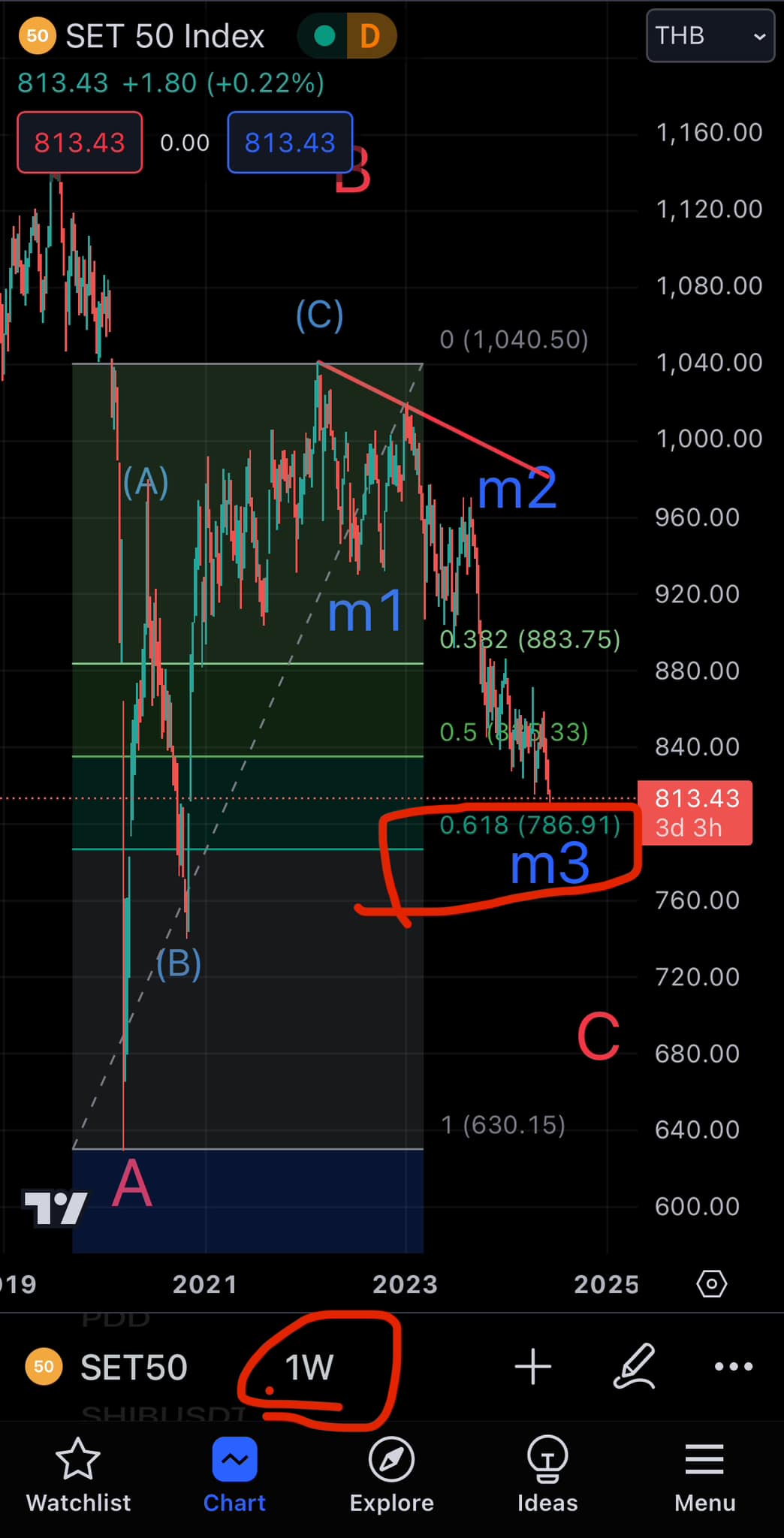Image resolution: width=784 pixels, height=1538 pixels.
Task: Tap the red 813.43 sell price button
Action: [80, 142]
